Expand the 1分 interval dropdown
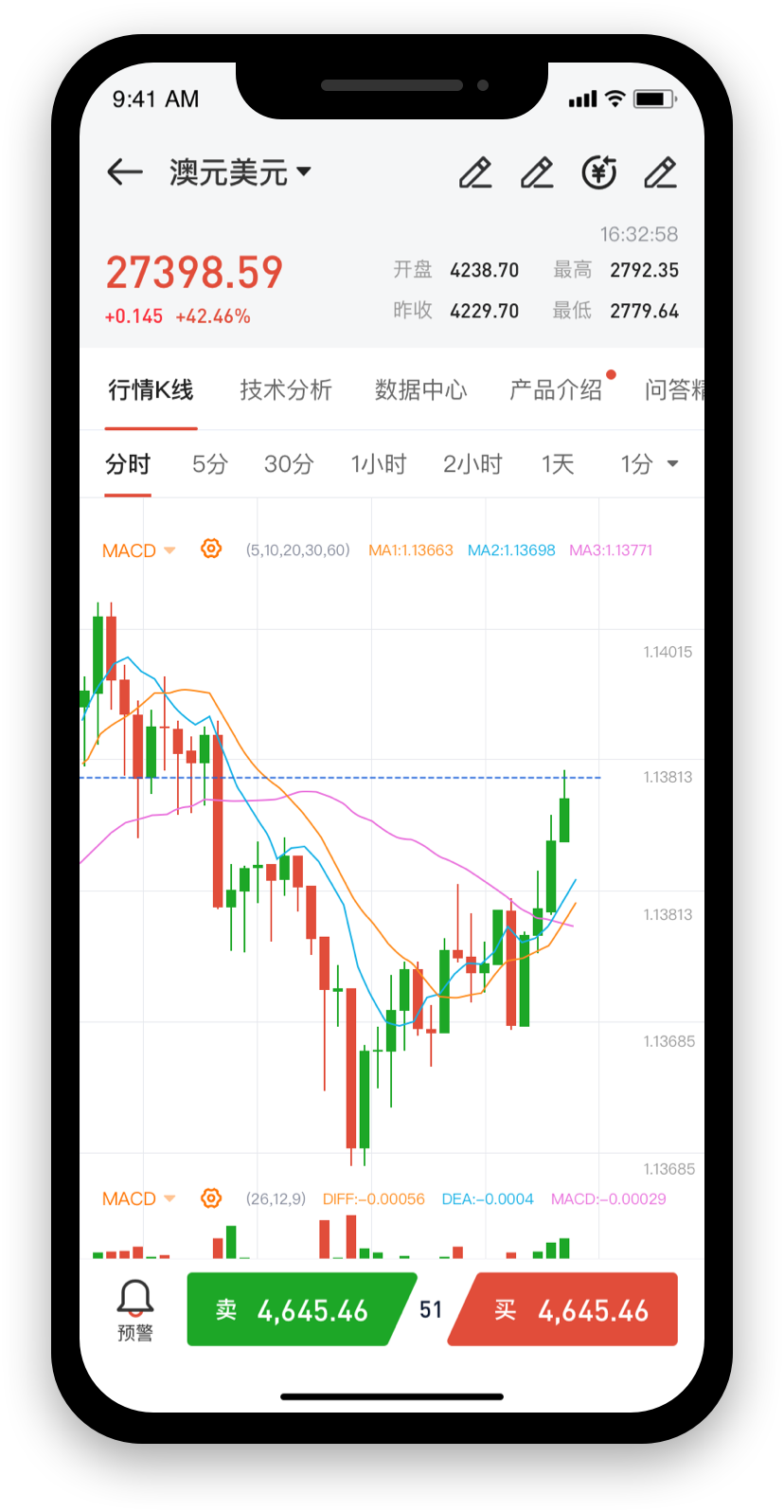Image resolution: width=784 pixels, height=1512 pixels. (650, 464)
